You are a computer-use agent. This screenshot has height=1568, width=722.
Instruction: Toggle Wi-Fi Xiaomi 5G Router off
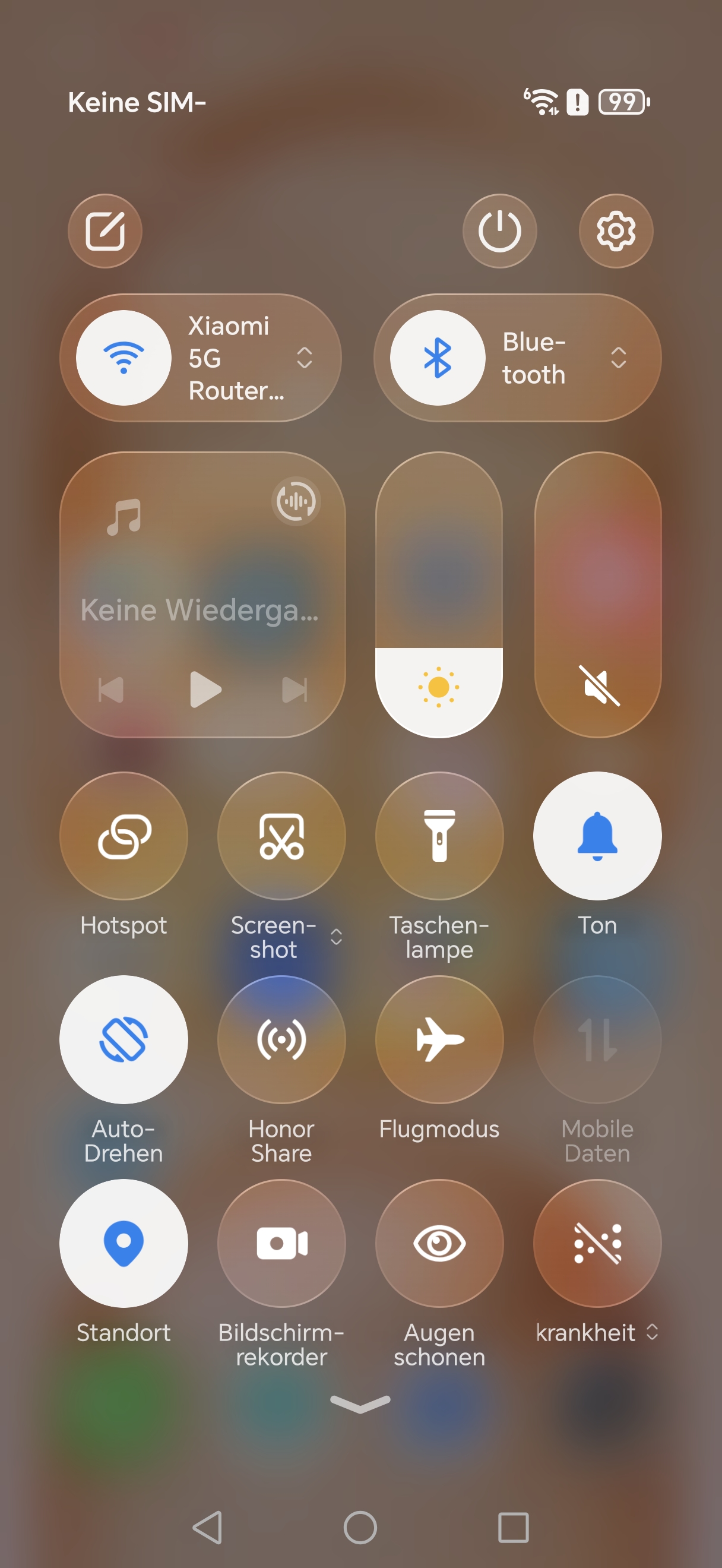pos(123,358)
